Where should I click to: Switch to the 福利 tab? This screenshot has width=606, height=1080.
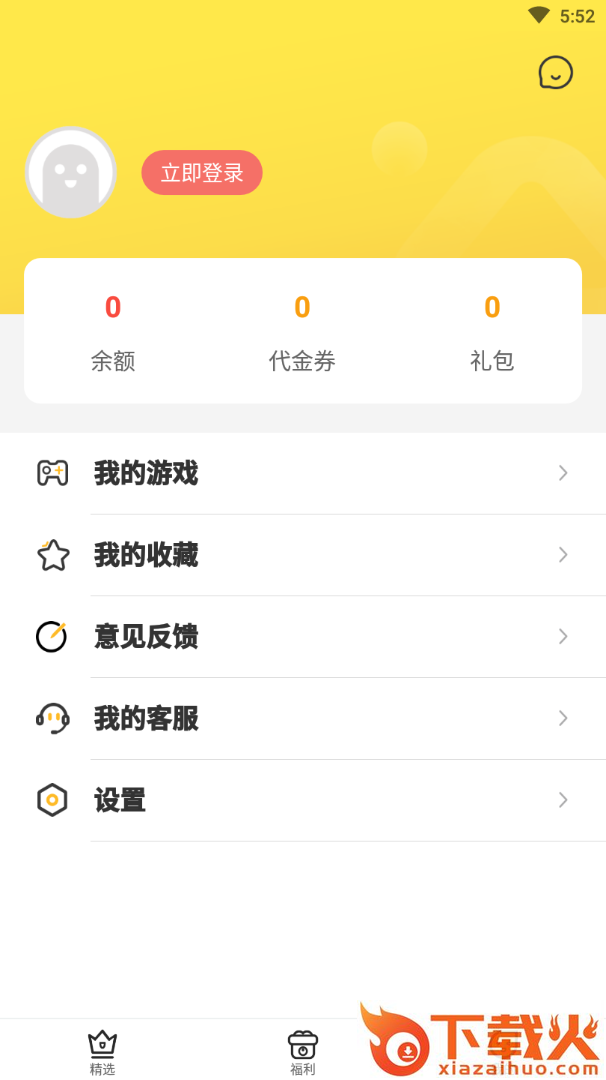tap(302, 1052)
